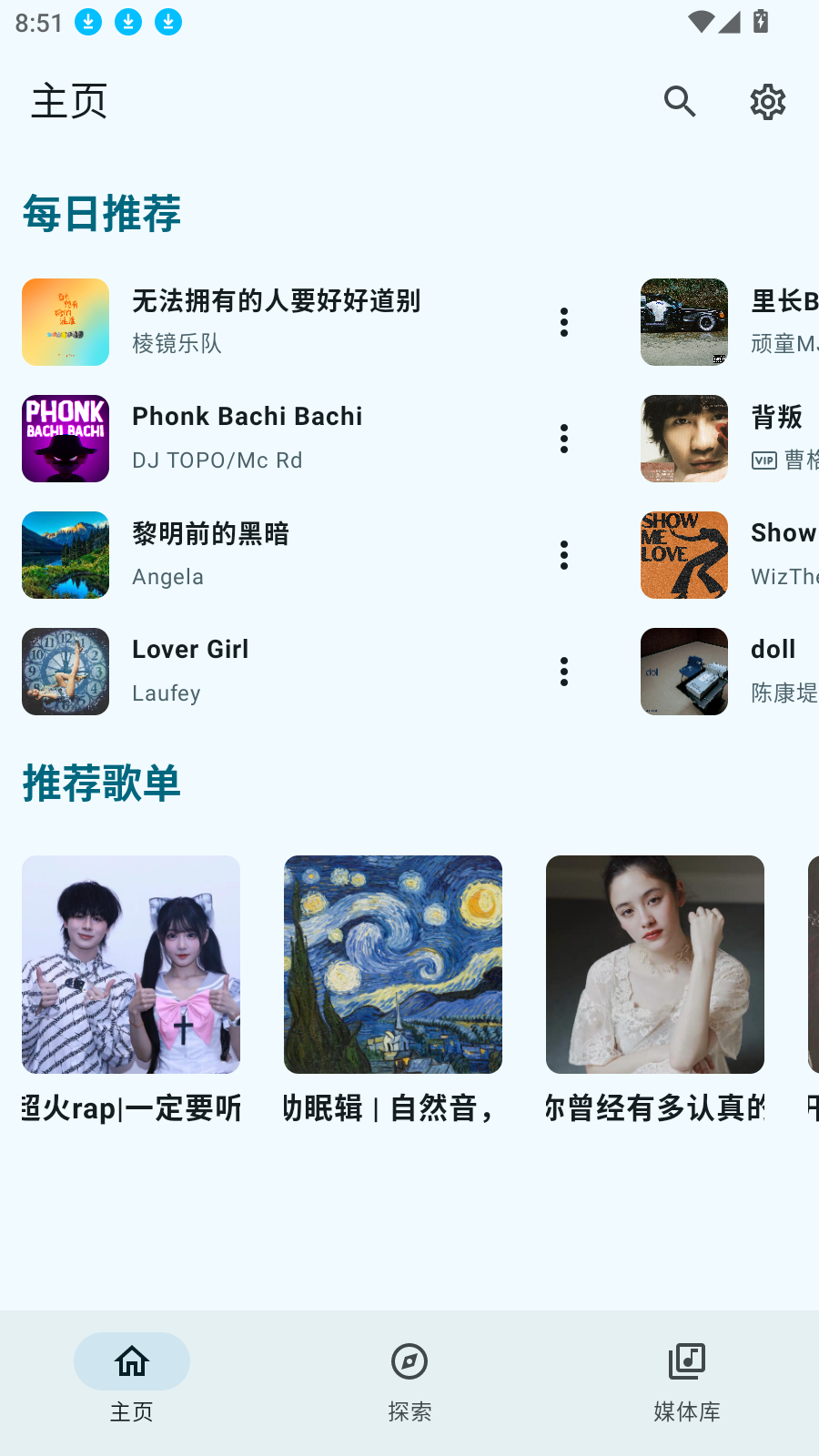Open the Starry Night sleep playlist
The image size is (819, 1456).
tap(393, 965)
